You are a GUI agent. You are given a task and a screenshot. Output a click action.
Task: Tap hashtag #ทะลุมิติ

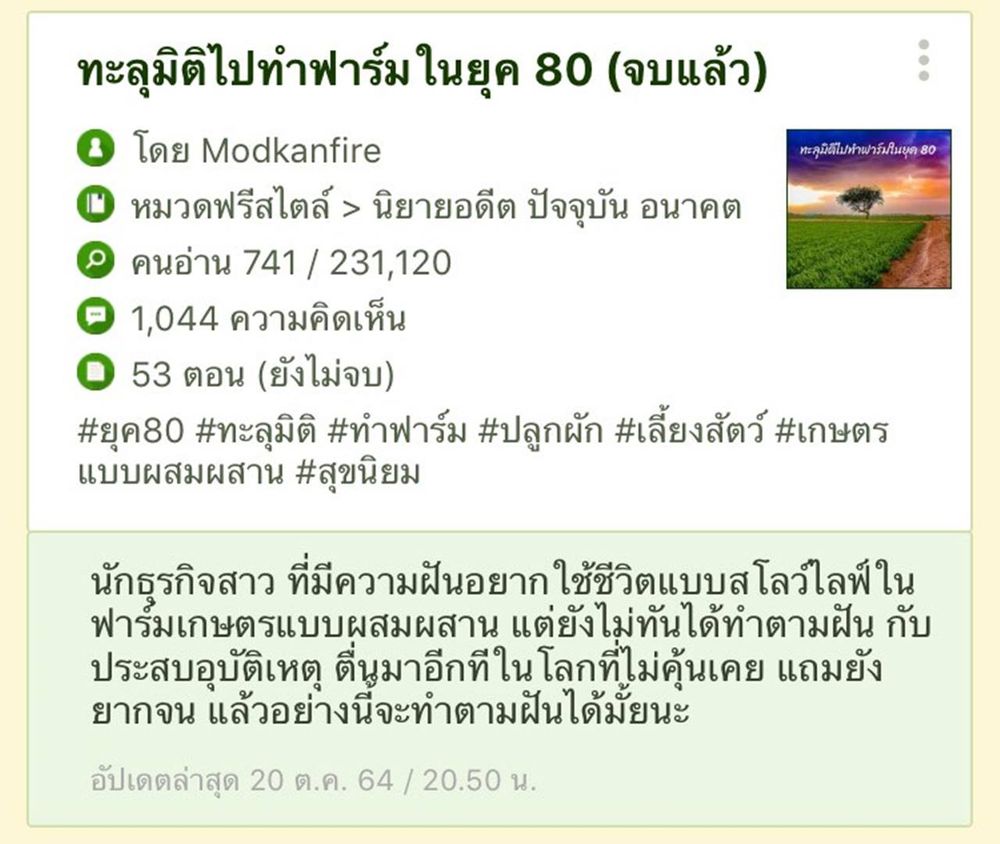coord(256,431)
